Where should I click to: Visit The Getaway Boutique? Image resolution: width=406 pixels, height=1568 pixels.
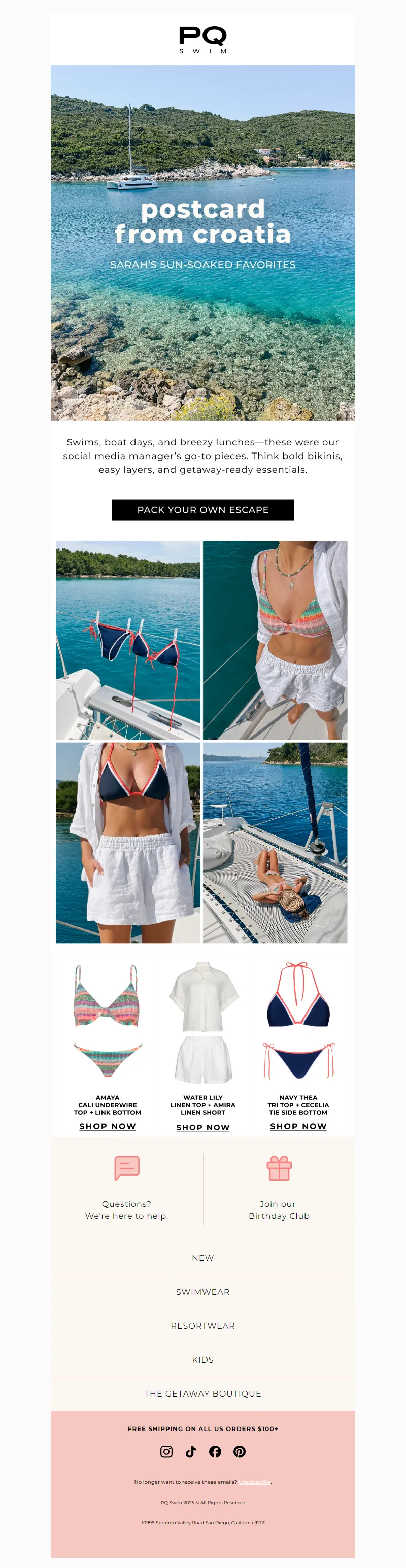pyautogui.click(x=202, y=1394)
